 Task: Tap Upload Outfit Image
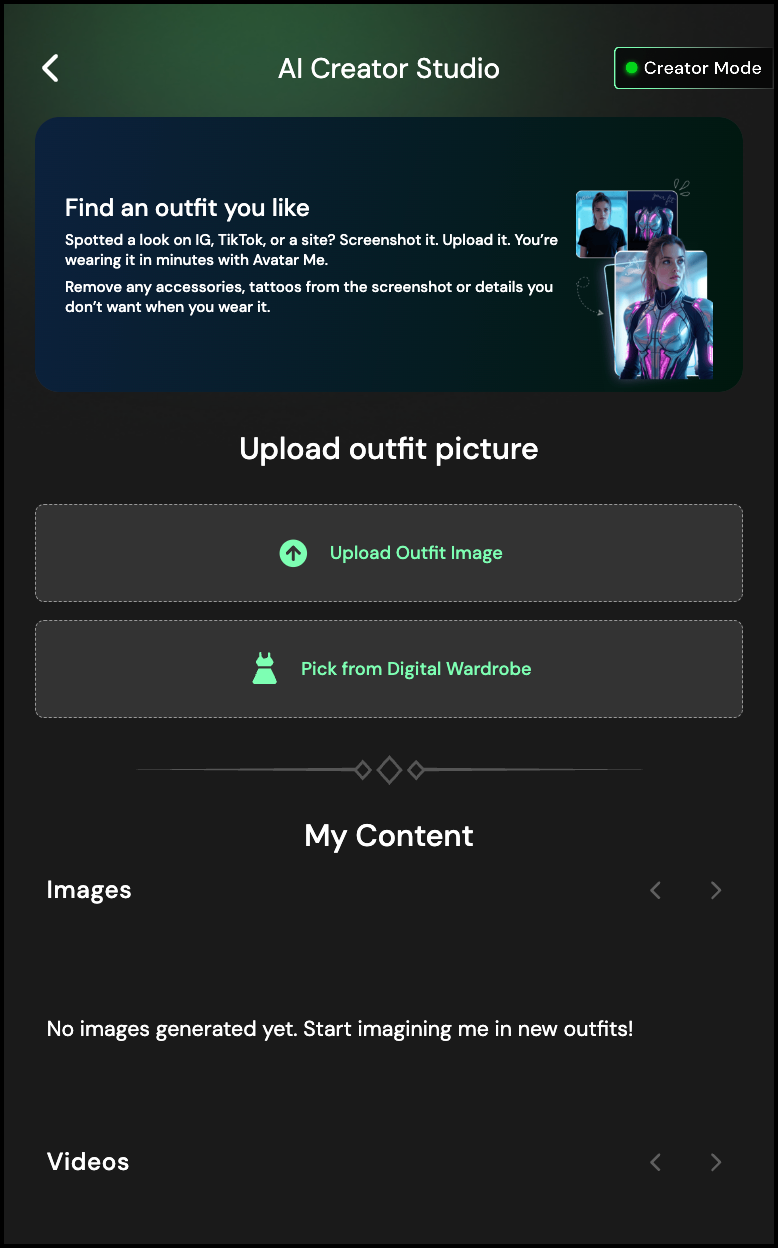click(389, 553)
